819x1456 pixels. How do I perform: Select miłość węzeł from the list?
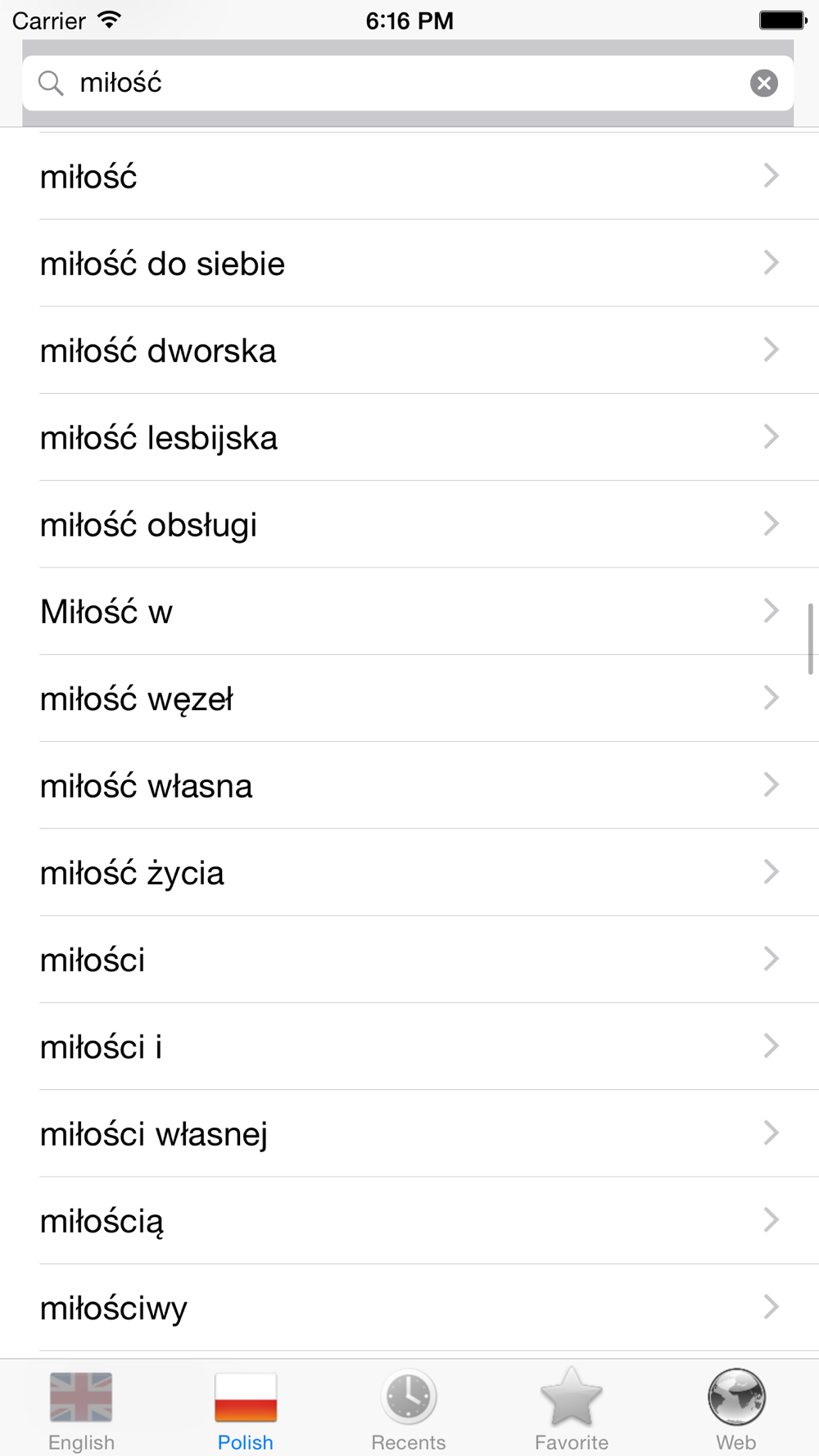point(409,699)
